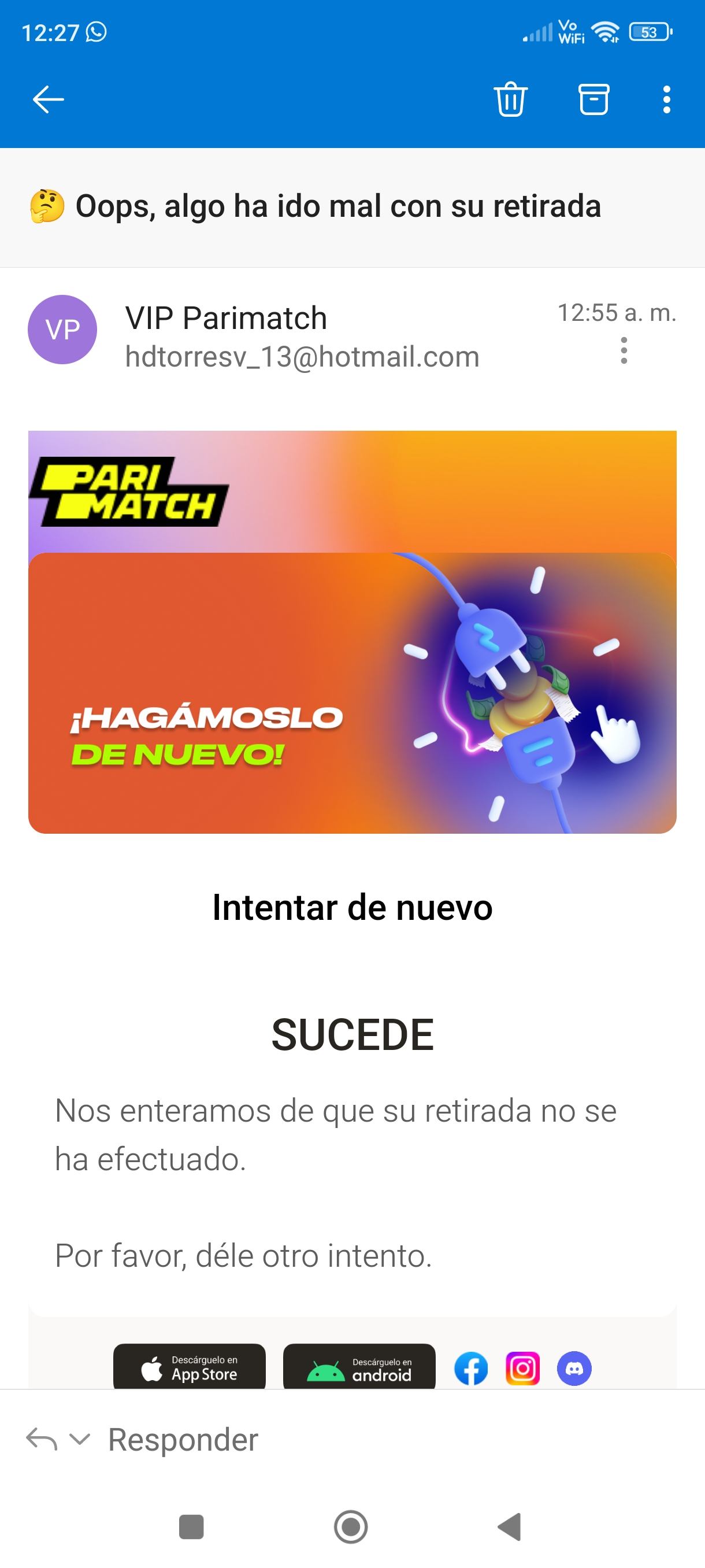Open the Discord link
Viewport: 705px width, 1568px height.
[574, 1369]
